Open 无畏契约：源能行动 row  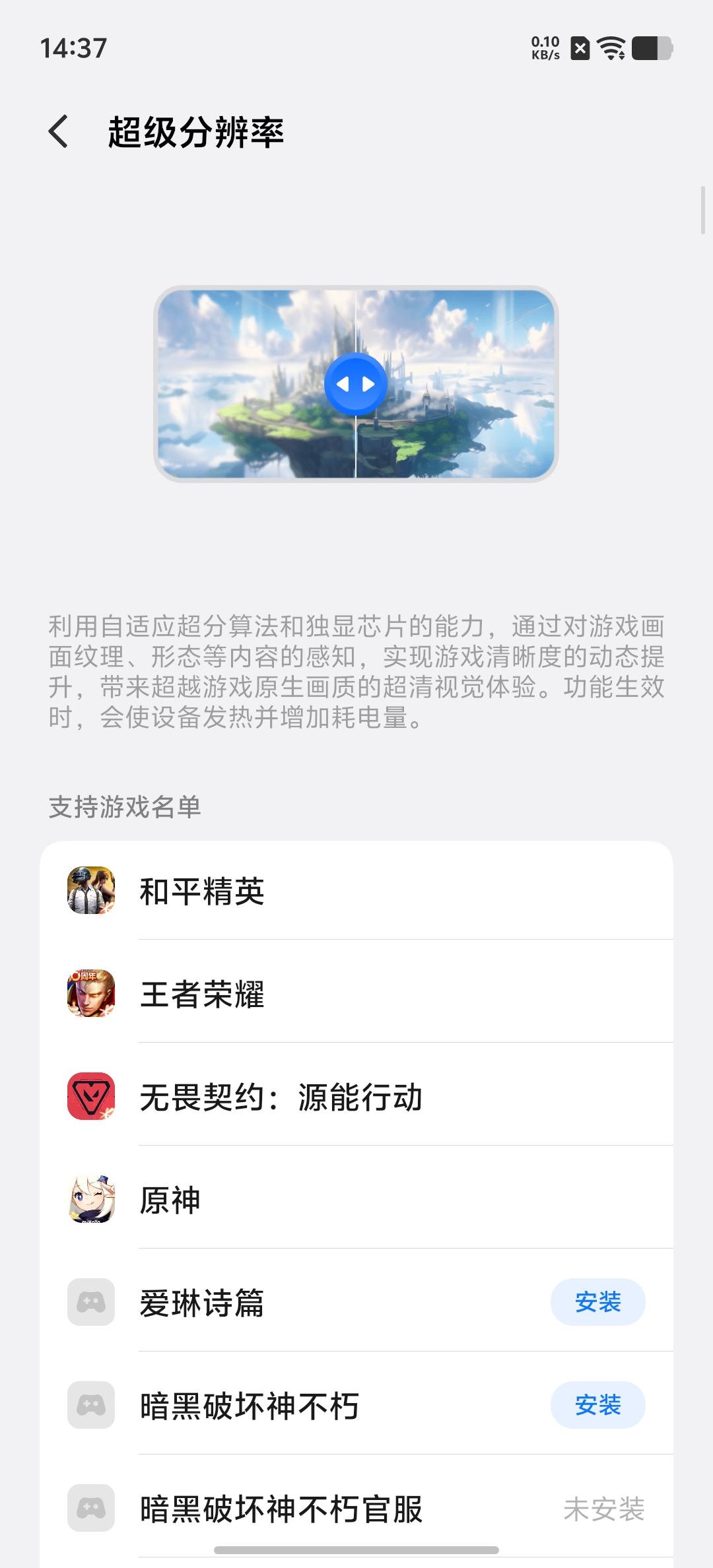356,1097
